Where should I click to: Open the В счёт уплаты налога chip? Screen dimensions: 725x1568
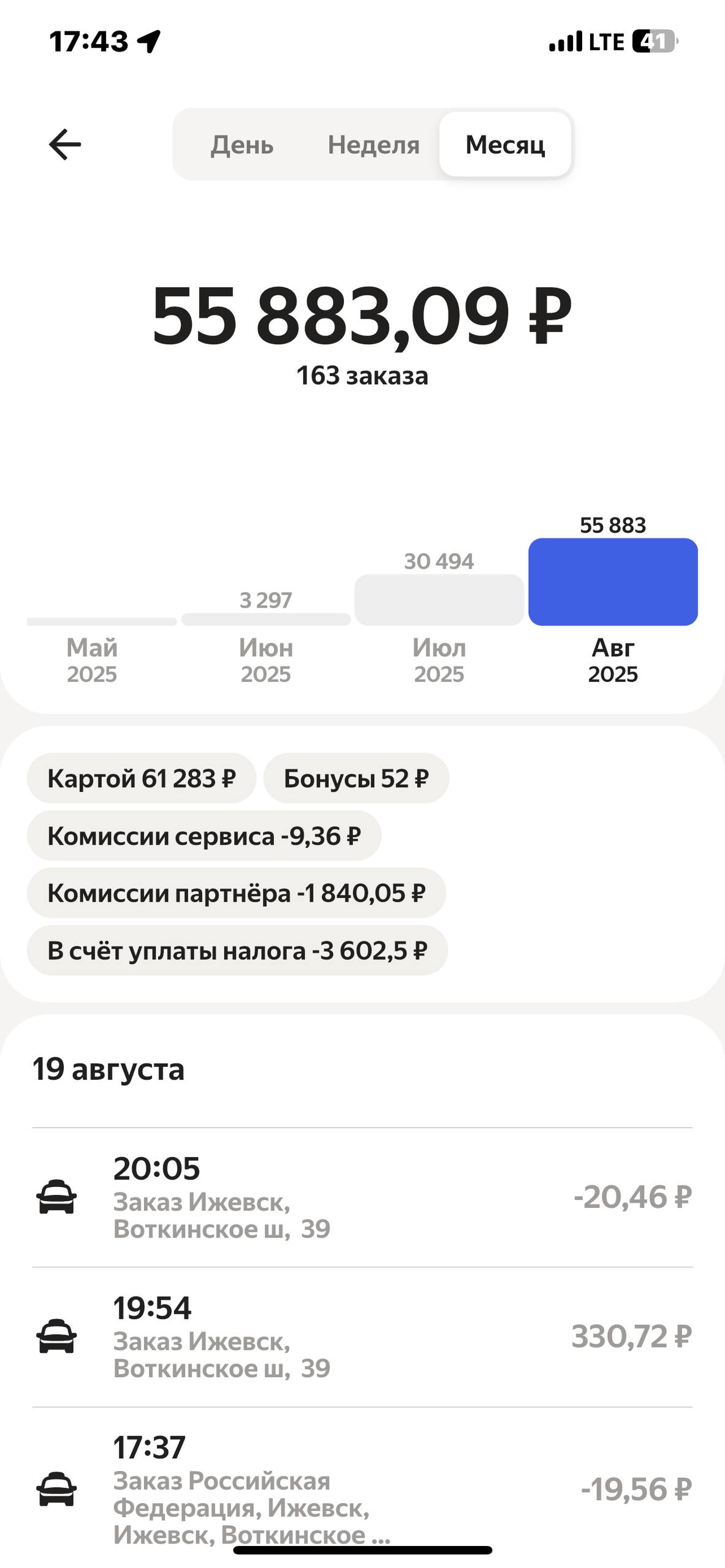pos(237,950)
